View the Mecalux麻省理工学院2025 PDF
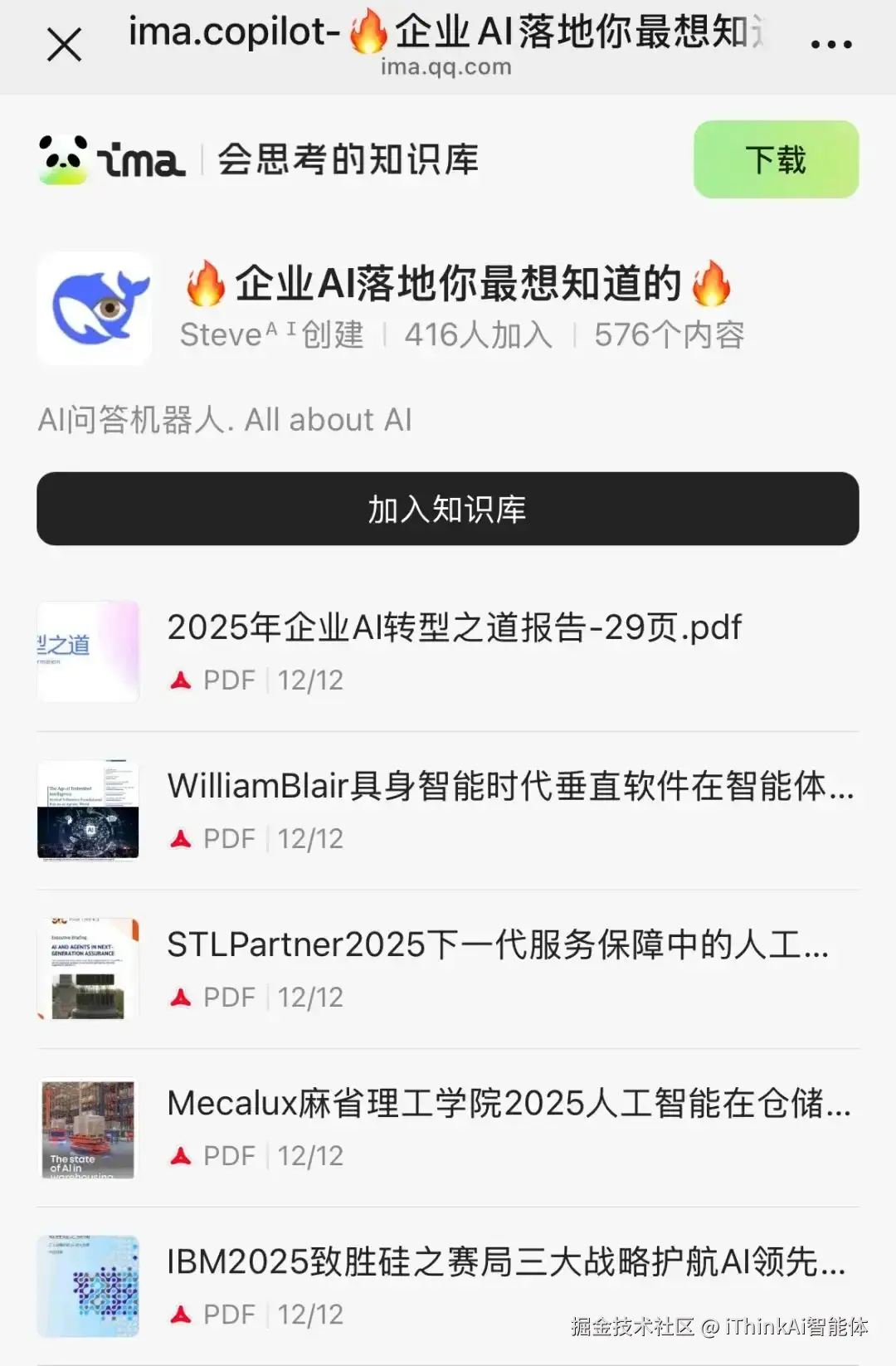 (508, 1104)
